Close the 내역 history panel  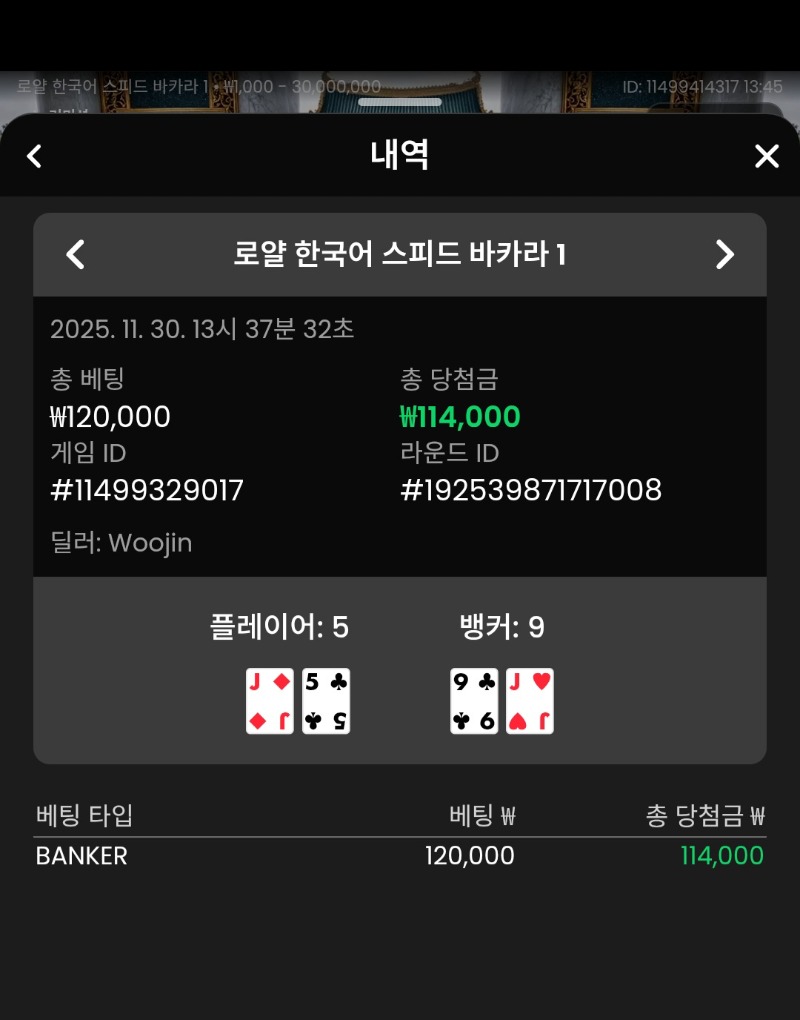click(x=766, y=156)
